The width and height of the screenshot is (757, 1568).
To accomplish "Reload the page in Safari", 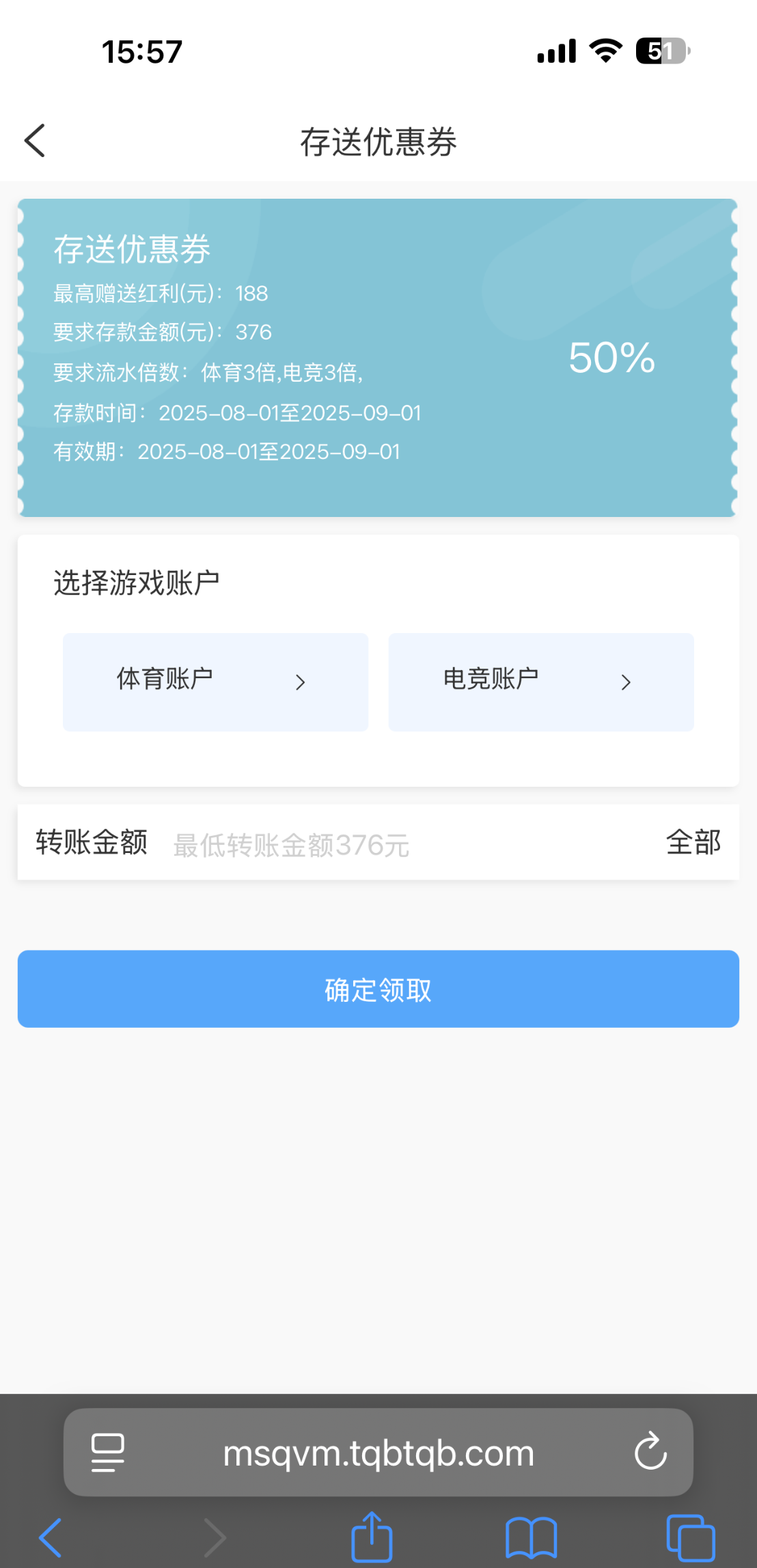I will click(650, 1452).
